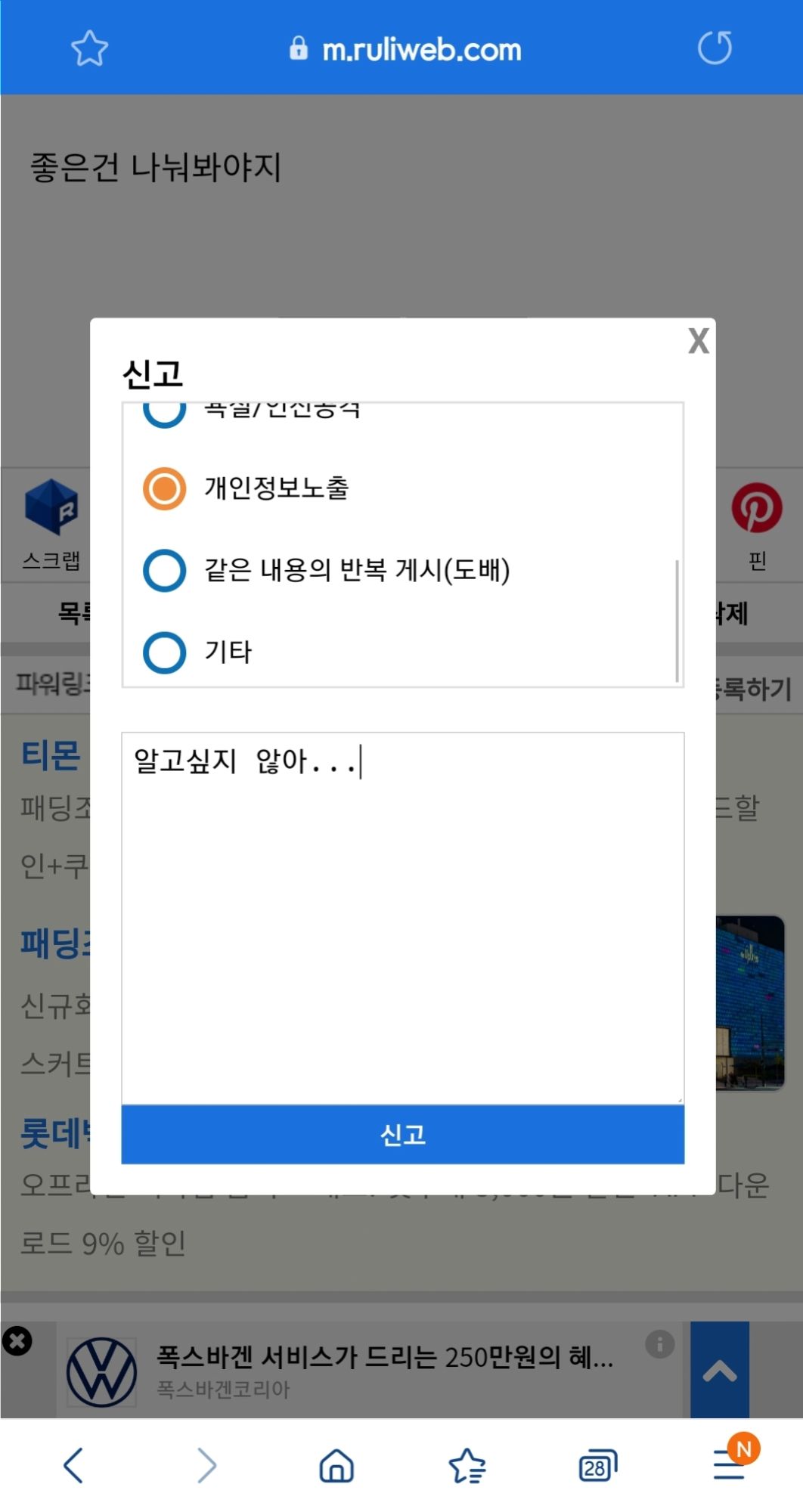Open the browser menu
The height and width of the screenshot is (1512, 803).
pyautogui.click(x=729, y=1466)
